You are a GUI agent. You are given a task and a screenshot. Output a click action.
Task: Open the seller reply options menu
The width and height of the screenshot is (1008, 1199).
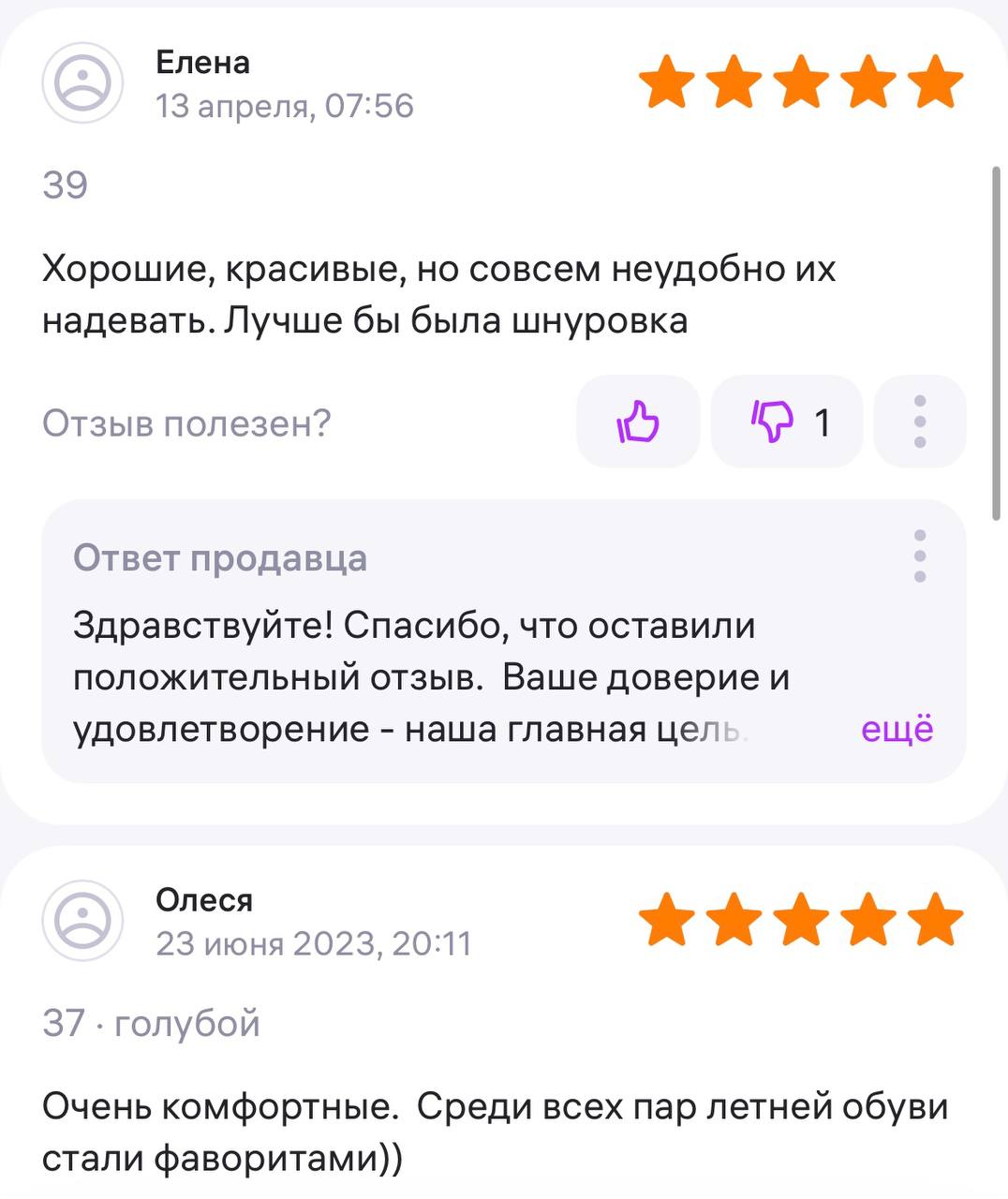pyautogui.click(x=919, y=556)
